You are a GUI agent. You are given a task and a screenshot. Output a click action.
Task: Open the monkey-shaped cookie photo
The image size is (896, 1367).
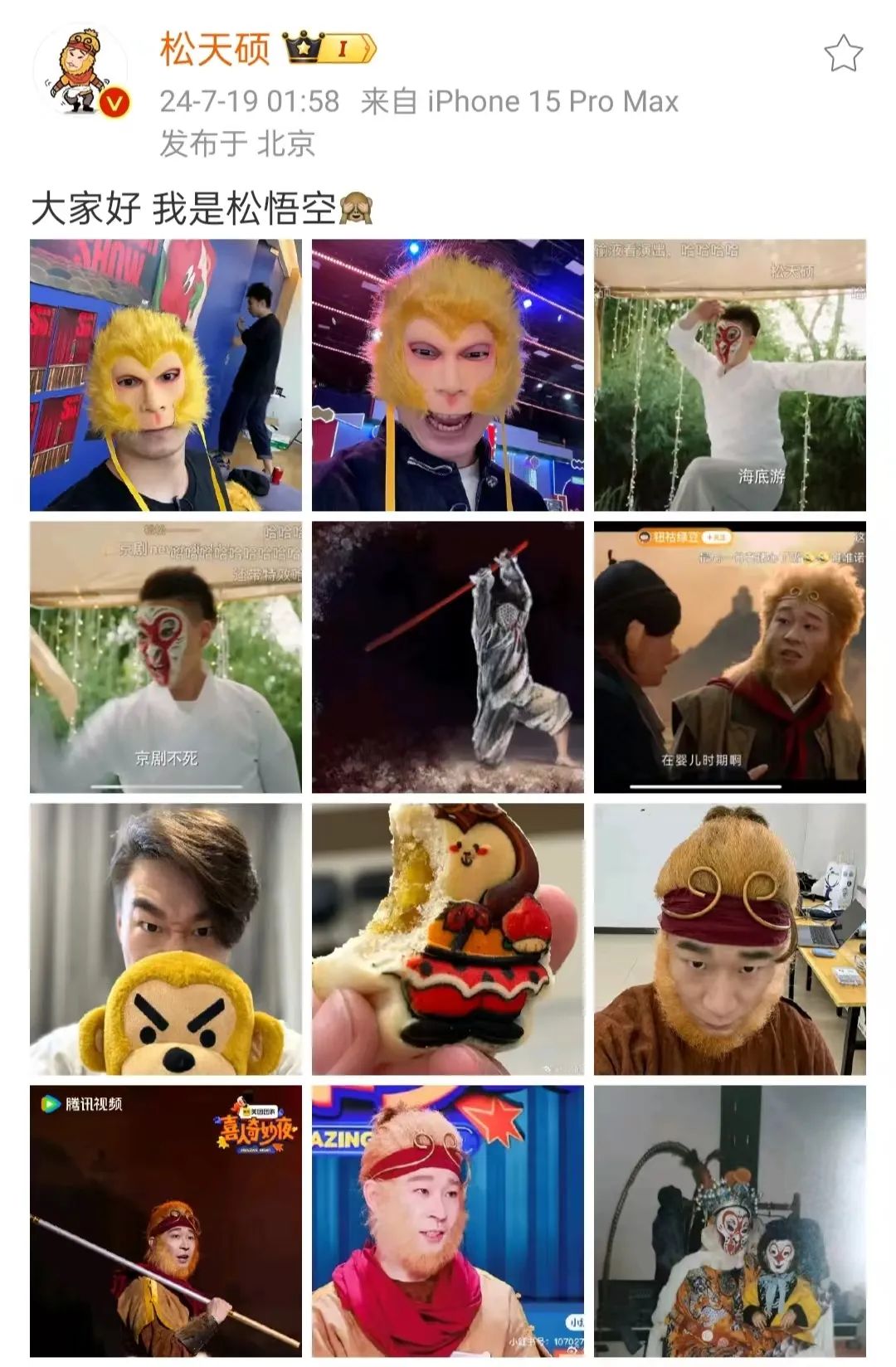pos(448,939)
